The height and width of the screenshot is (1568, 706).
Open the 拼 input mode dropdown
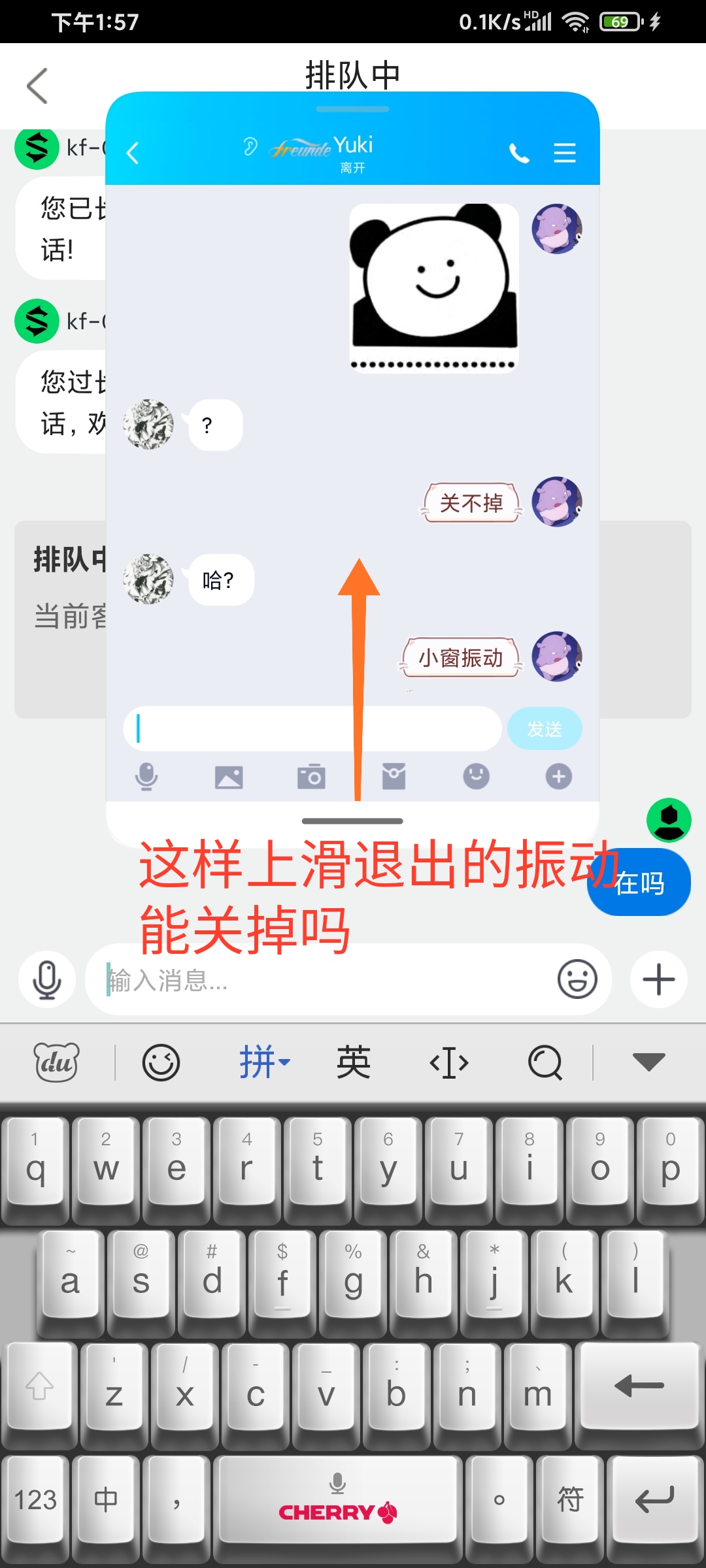(264, 1062)
